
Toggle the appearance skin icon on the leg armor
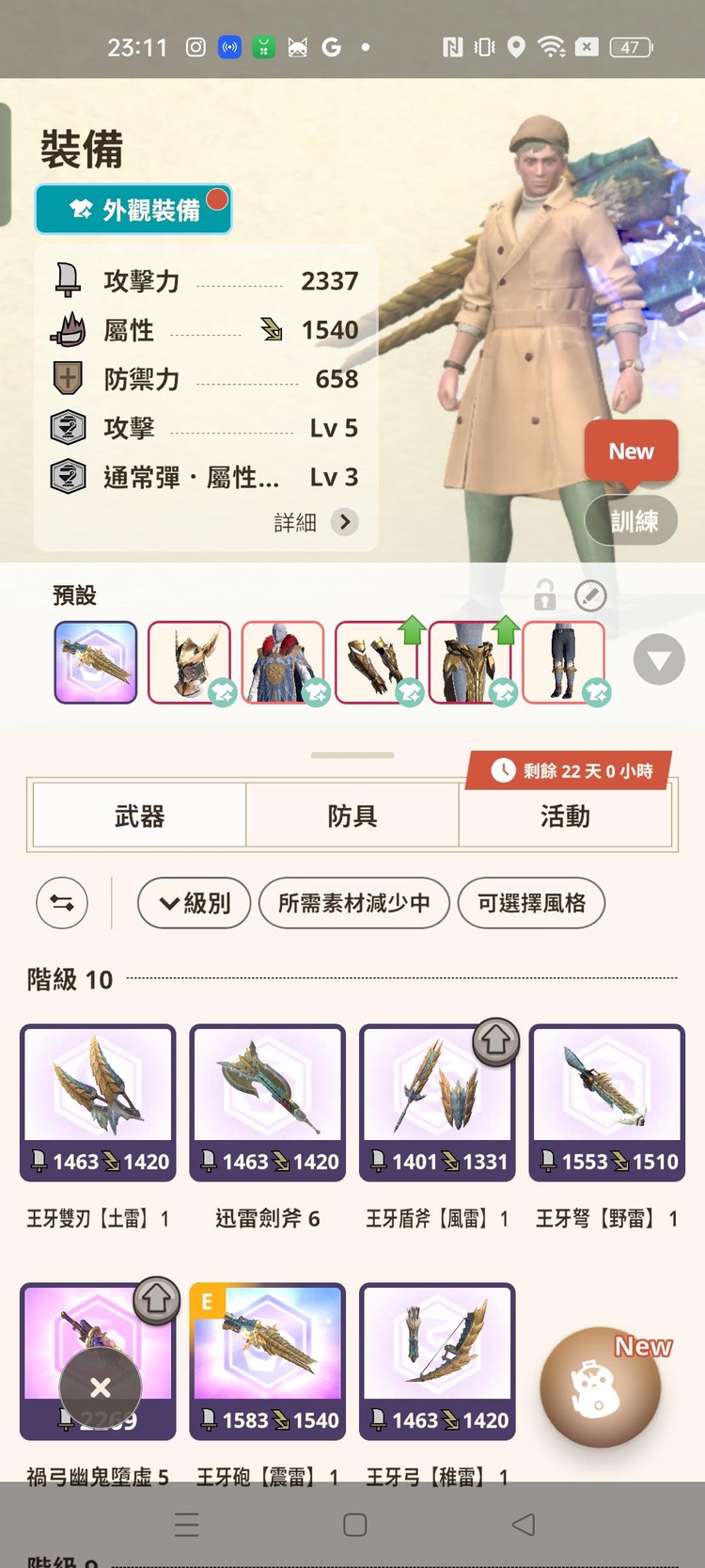[x=598, y=692]
